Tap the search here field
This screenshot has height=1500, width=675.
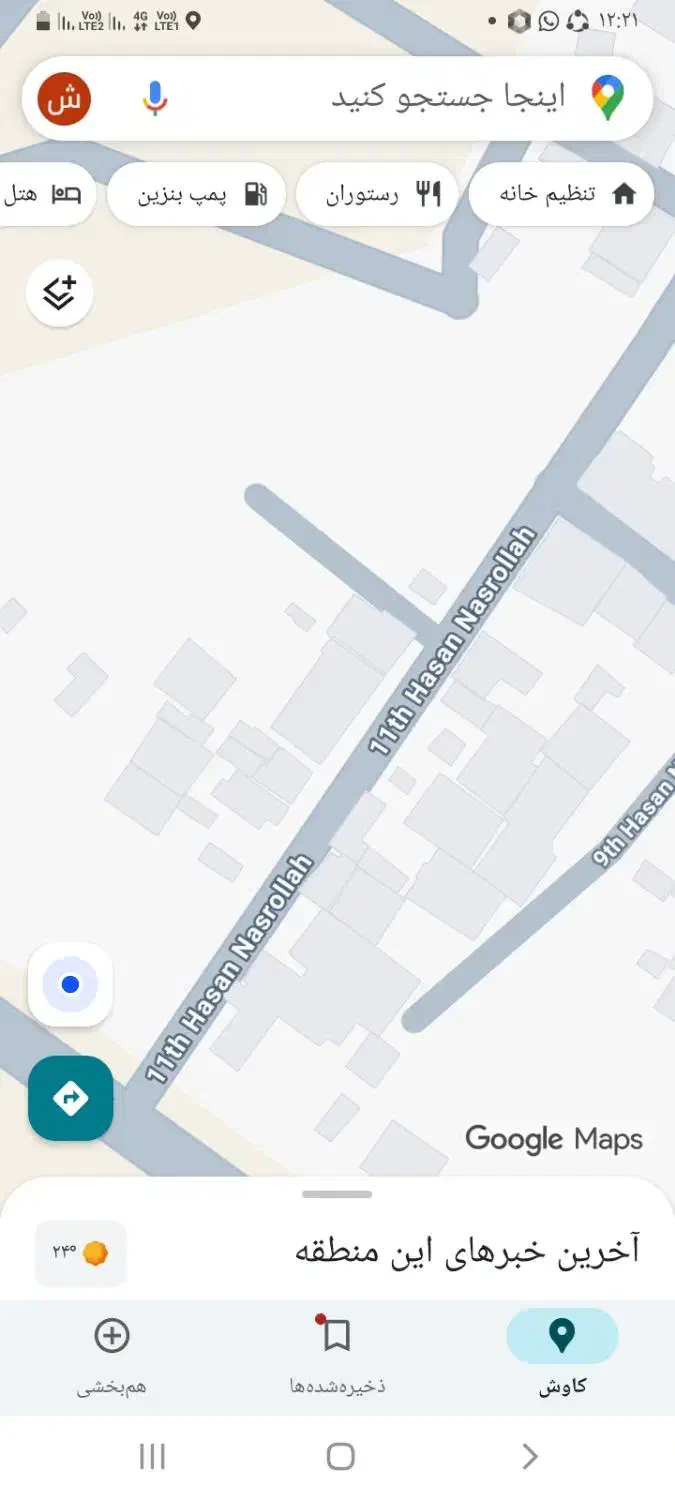click(440, 98)
